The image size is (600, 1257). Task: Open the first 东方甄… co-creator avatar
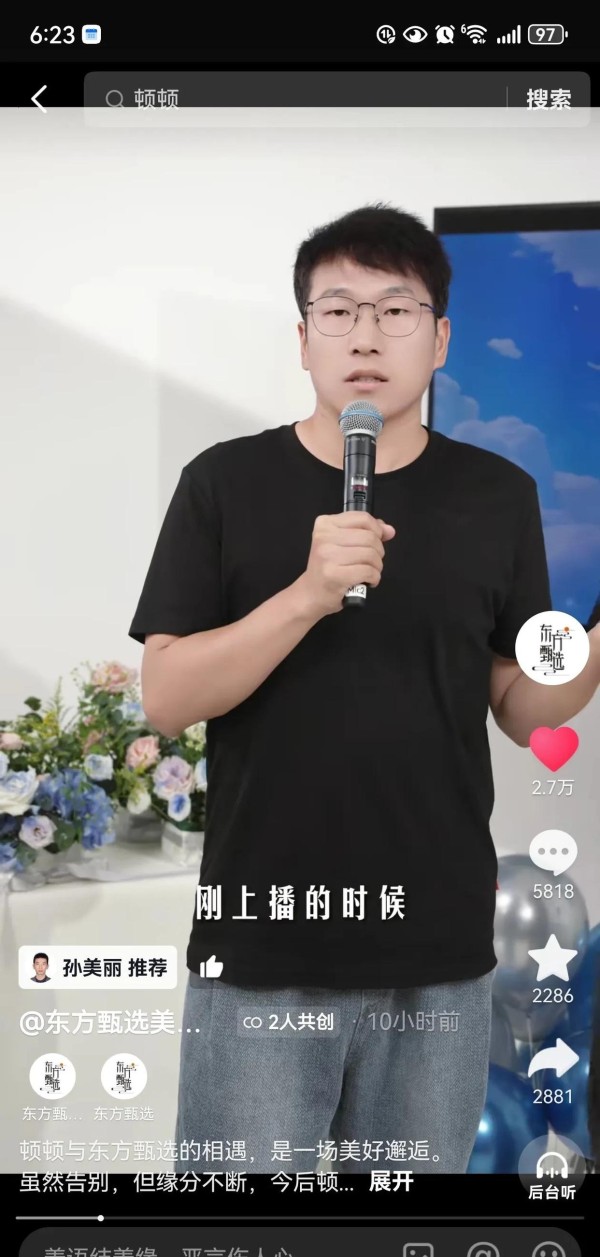(x=53, y=1077)
